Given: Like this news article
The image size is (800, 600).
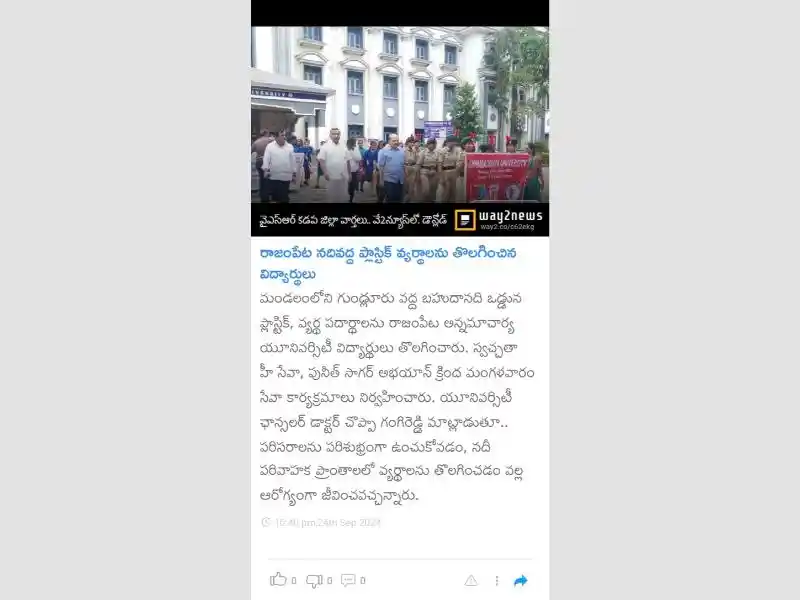Looking at the screenshot, I should tap(278, 580).
